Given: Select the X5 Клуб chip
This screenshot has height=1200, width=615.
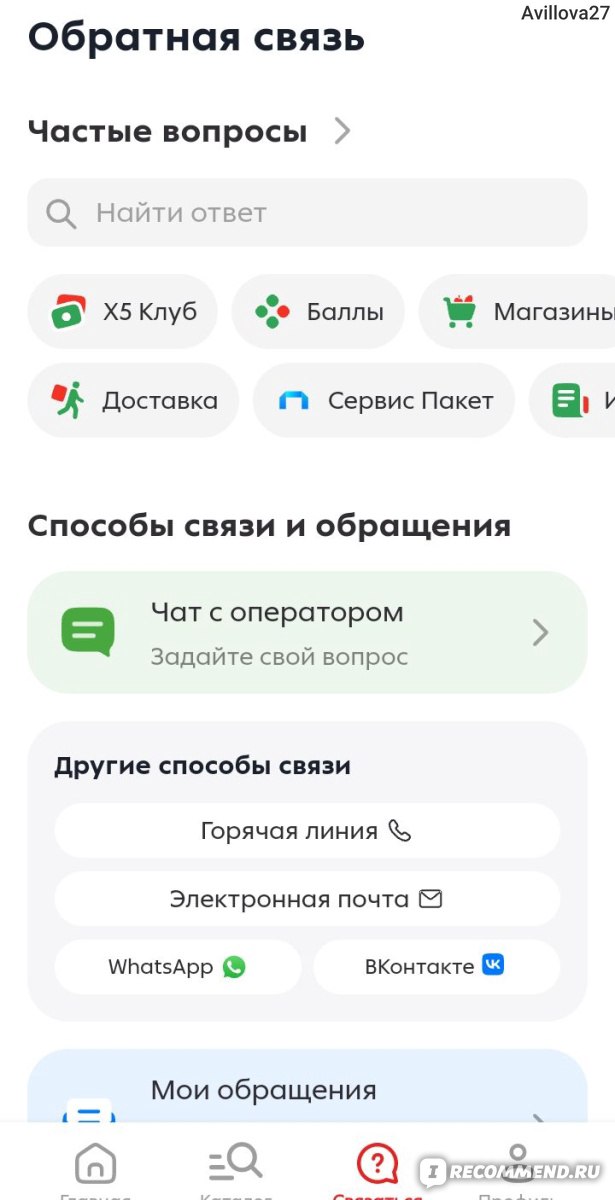Looking at the screenshot, I should [x=122, y=312].
